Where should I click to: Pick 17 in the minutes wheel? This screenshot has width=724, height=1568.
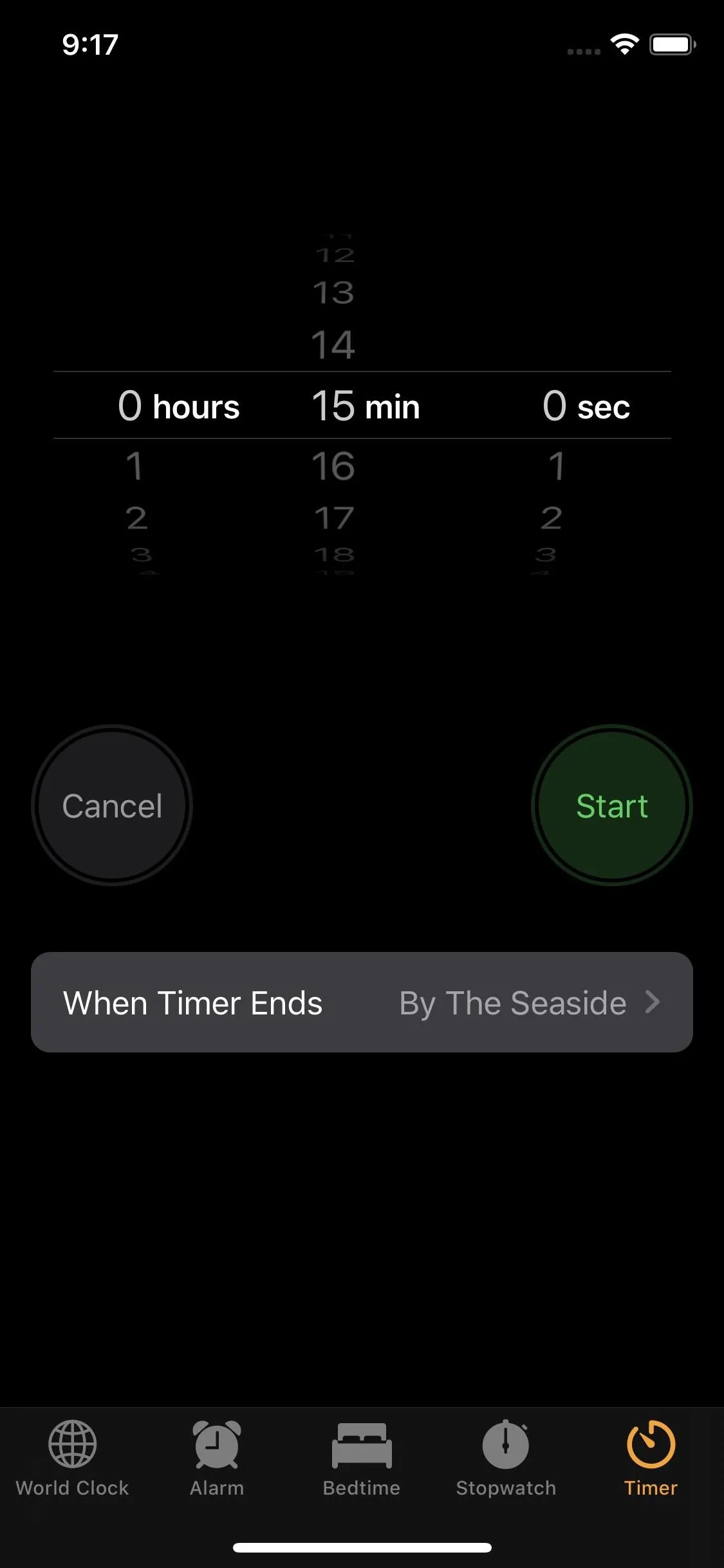tap(334, 518)
